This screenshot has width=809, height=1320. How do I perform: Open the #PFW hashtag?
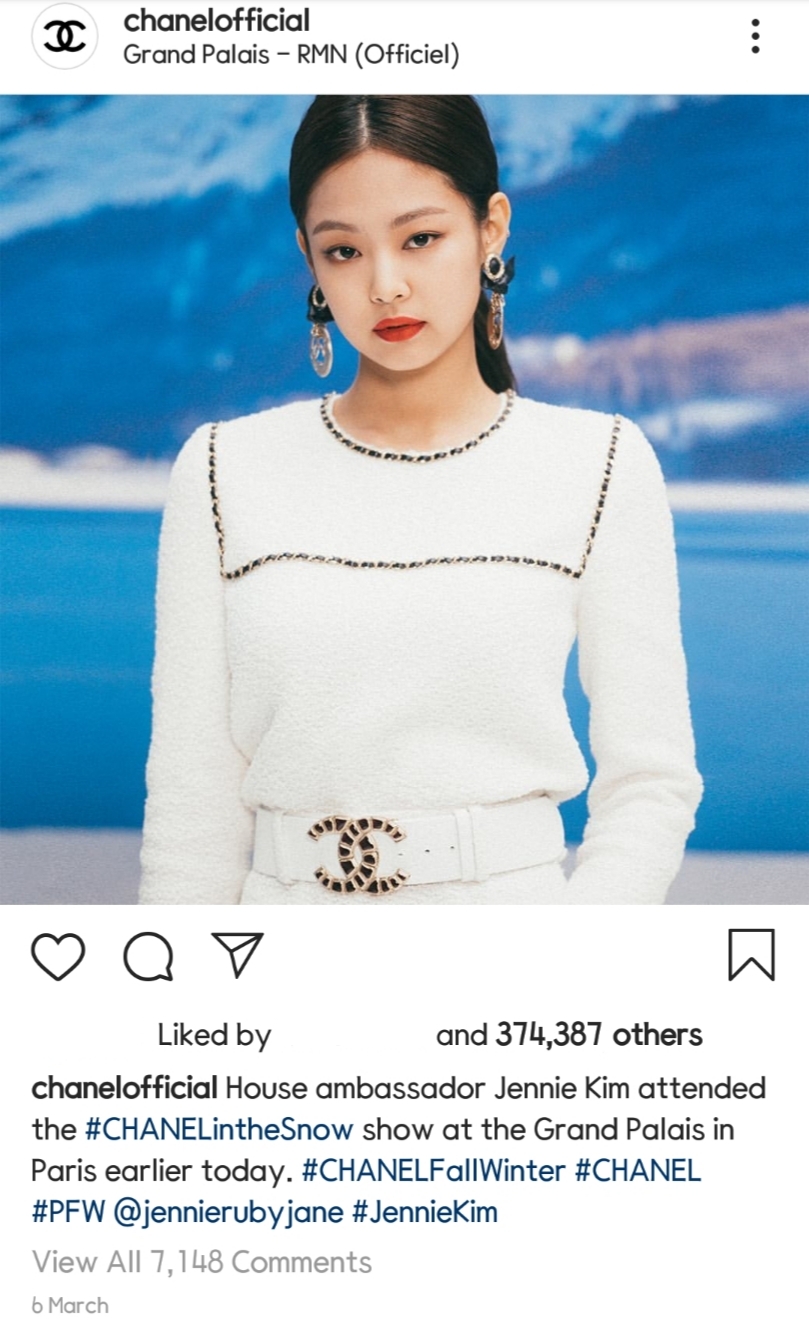68,1213
